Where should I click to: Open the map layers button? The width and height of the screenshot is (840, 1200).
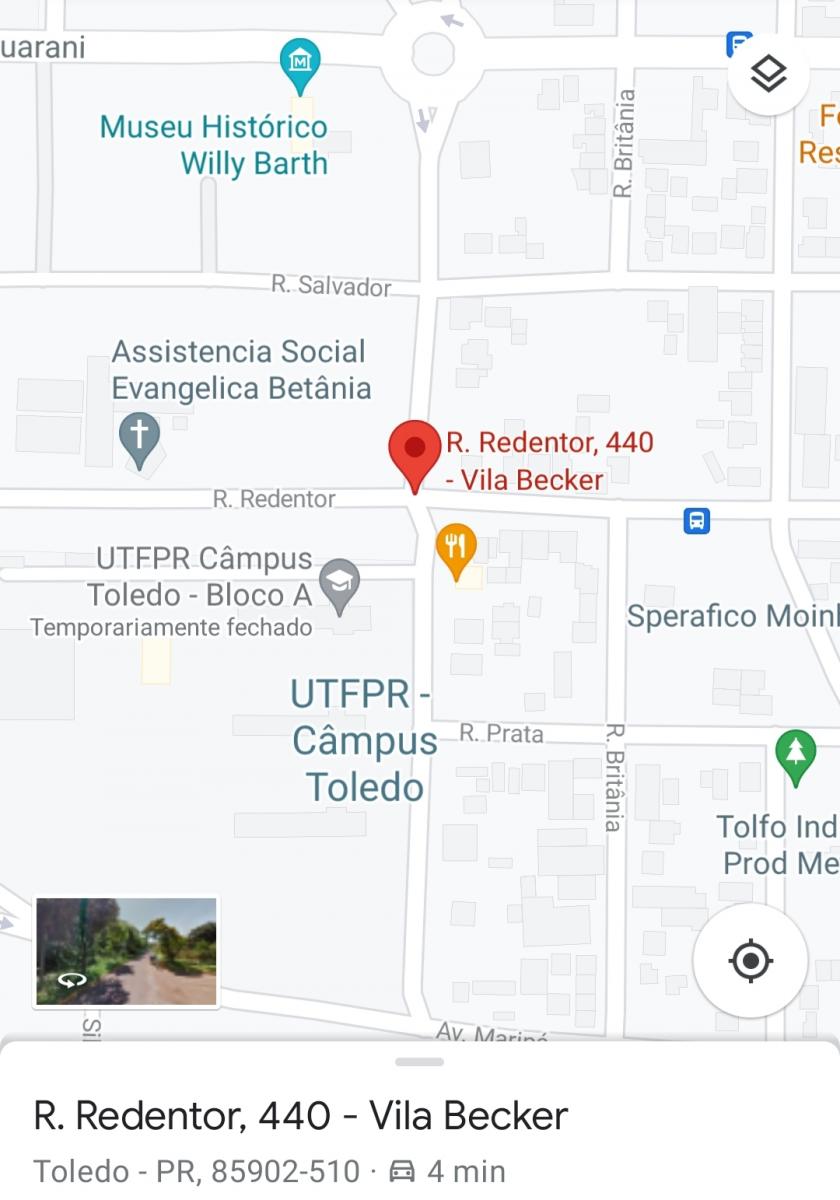[768, 74]
